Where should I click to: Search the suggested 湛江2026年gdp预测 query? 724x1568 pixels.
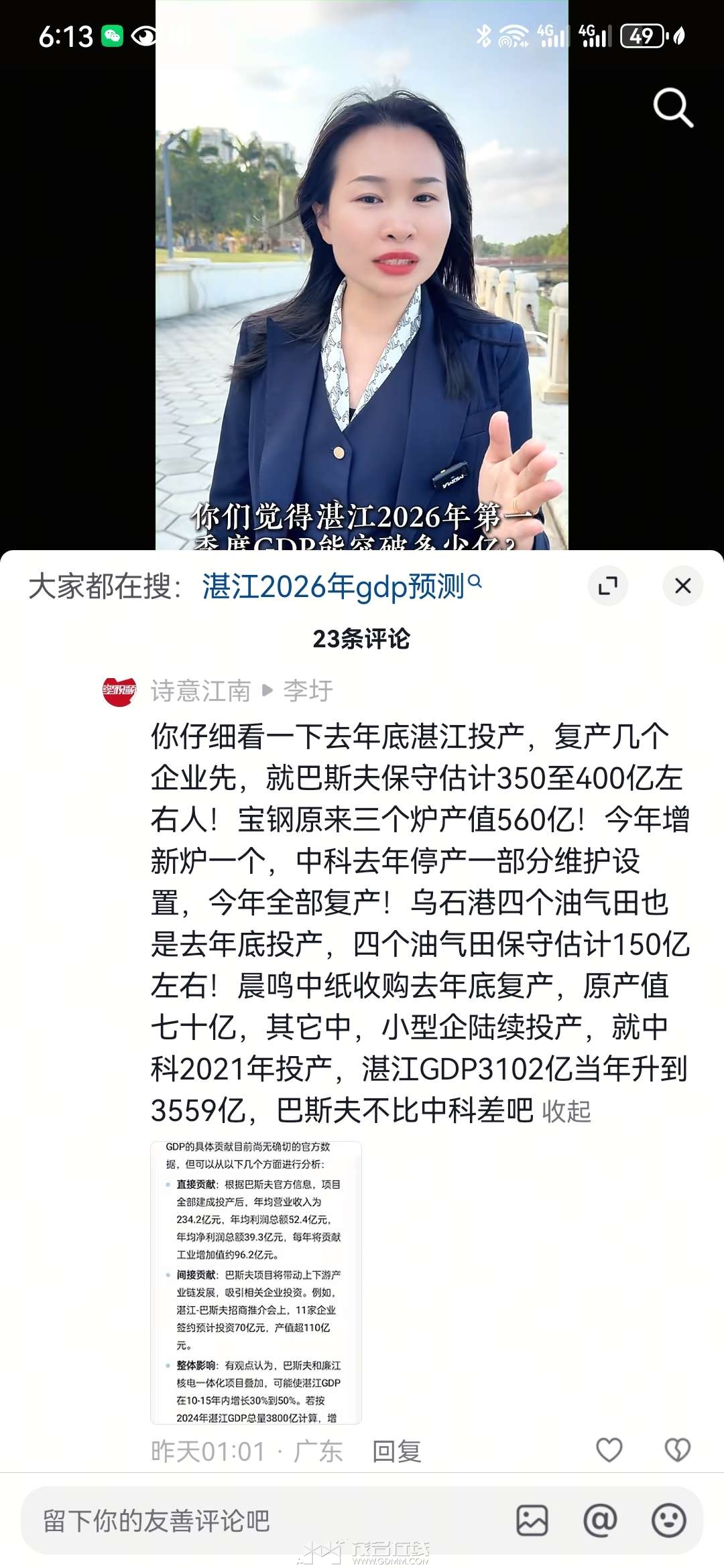click(x=341, y=586)
